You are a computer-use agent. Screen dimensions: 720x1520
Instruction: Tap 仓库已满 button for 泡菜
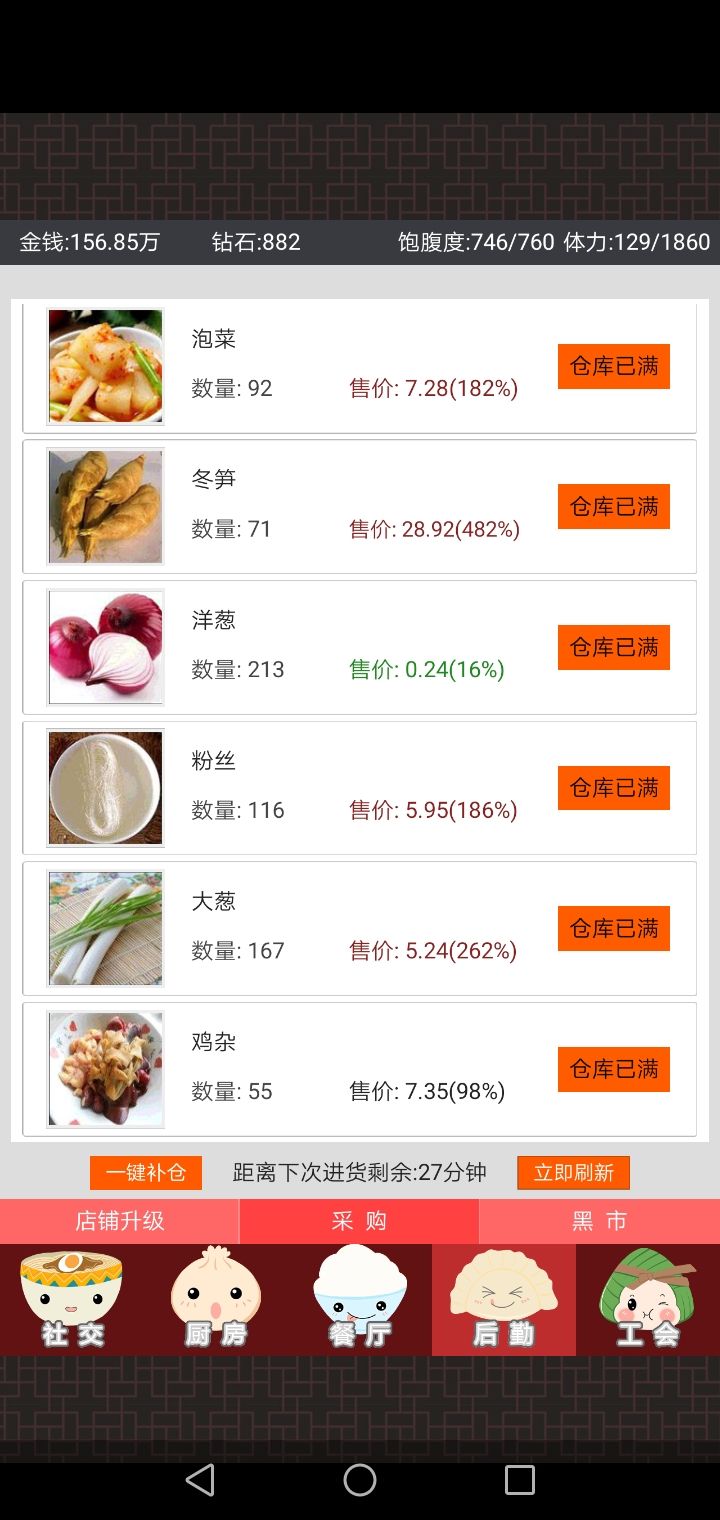tap(614, 366)
